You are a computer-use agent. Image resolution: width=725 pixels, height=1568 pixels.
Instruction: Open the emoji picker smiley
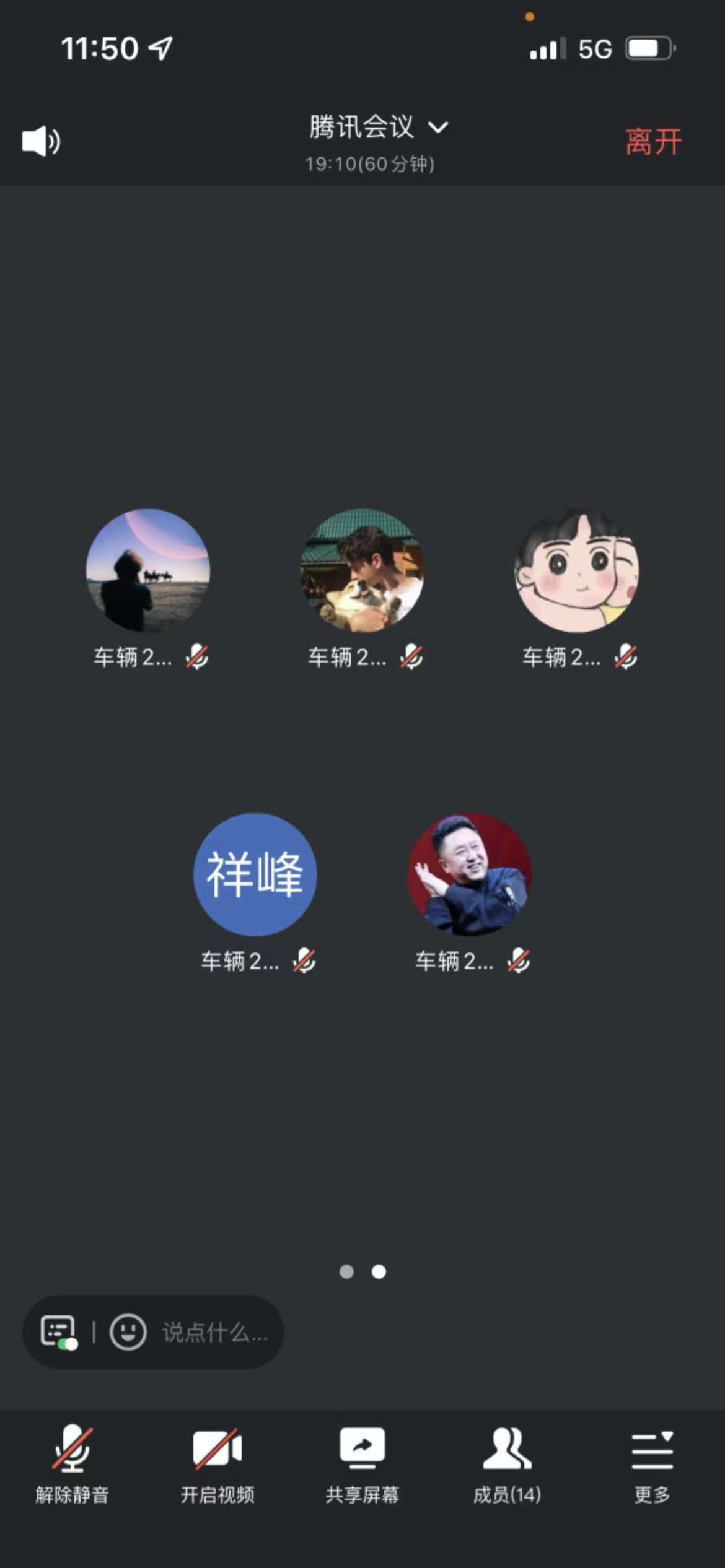(128, 1332)
